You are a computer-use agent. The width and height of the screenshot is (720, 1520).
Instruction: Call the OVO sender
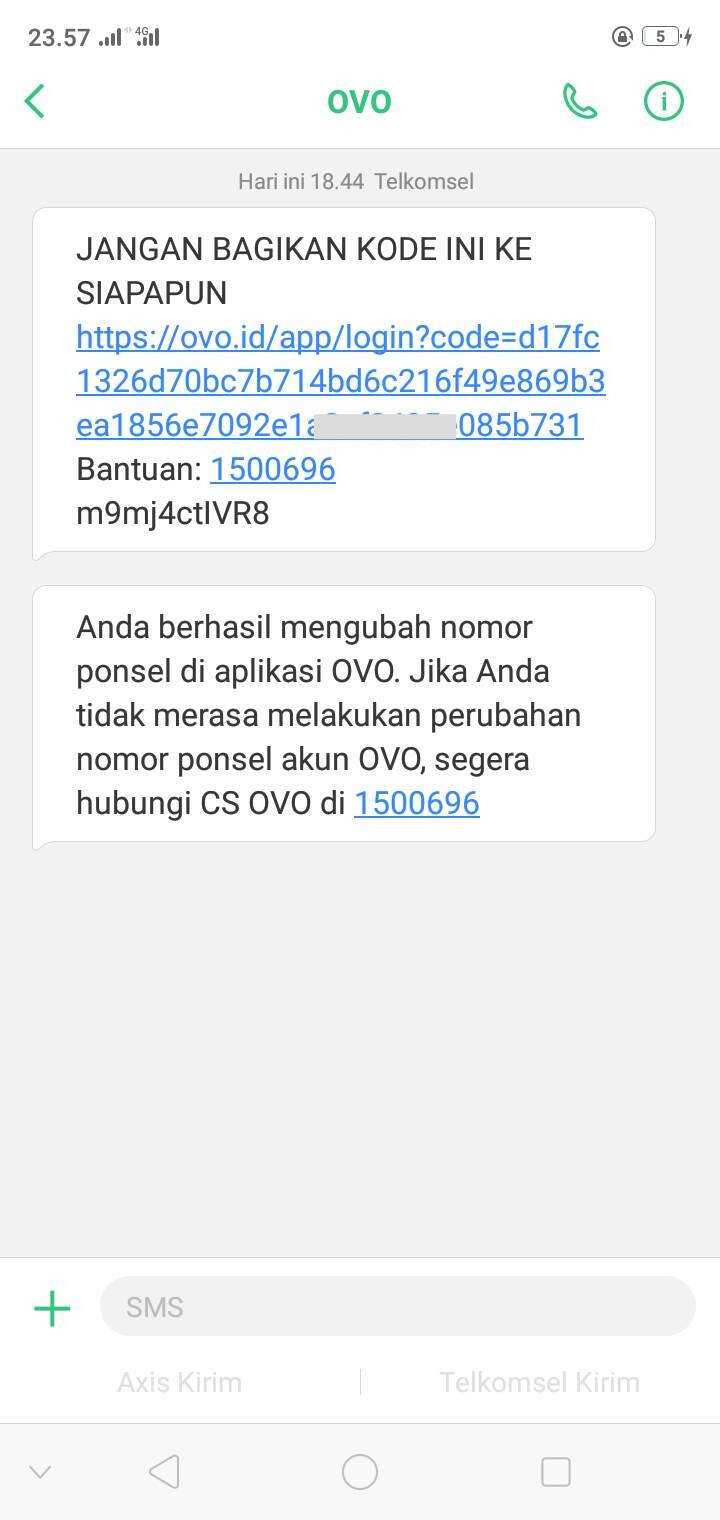click(x=580, y=101)
